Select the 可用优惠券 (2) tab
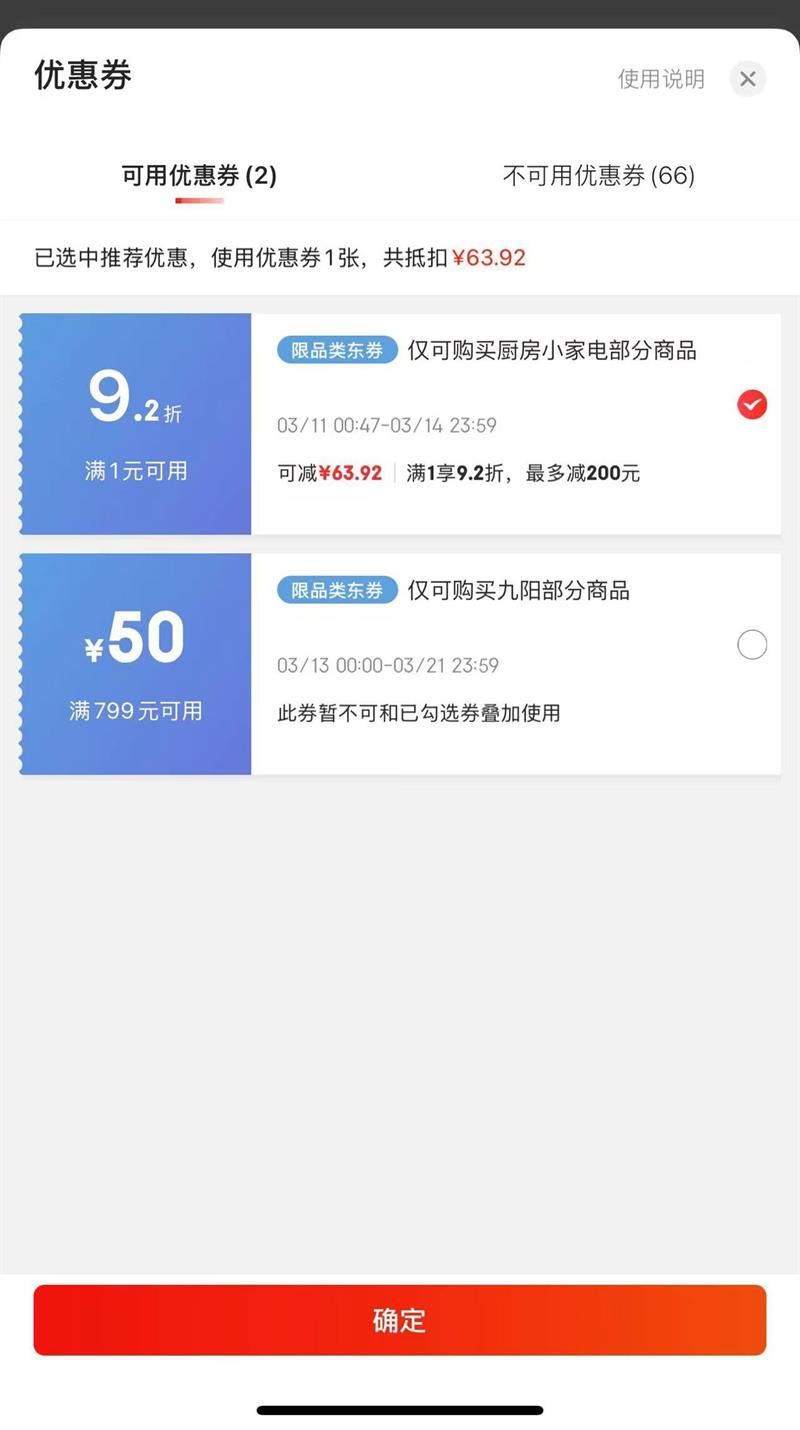The width and height of the screenshot is (800, 1430). [x=199, y=176]
